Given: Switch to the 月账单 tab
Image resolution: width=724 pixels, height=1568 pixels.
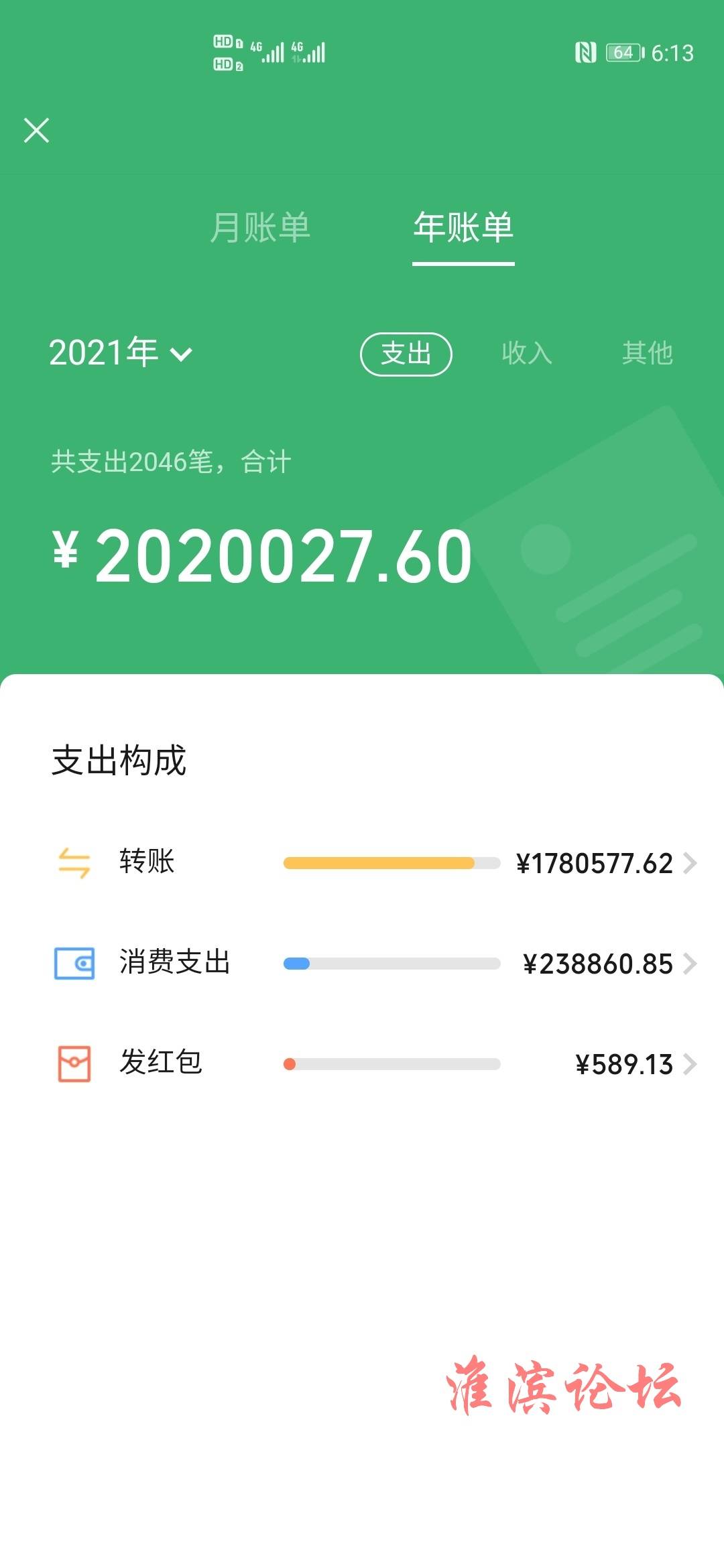Looking at the screenshot, I should [260, 228].
